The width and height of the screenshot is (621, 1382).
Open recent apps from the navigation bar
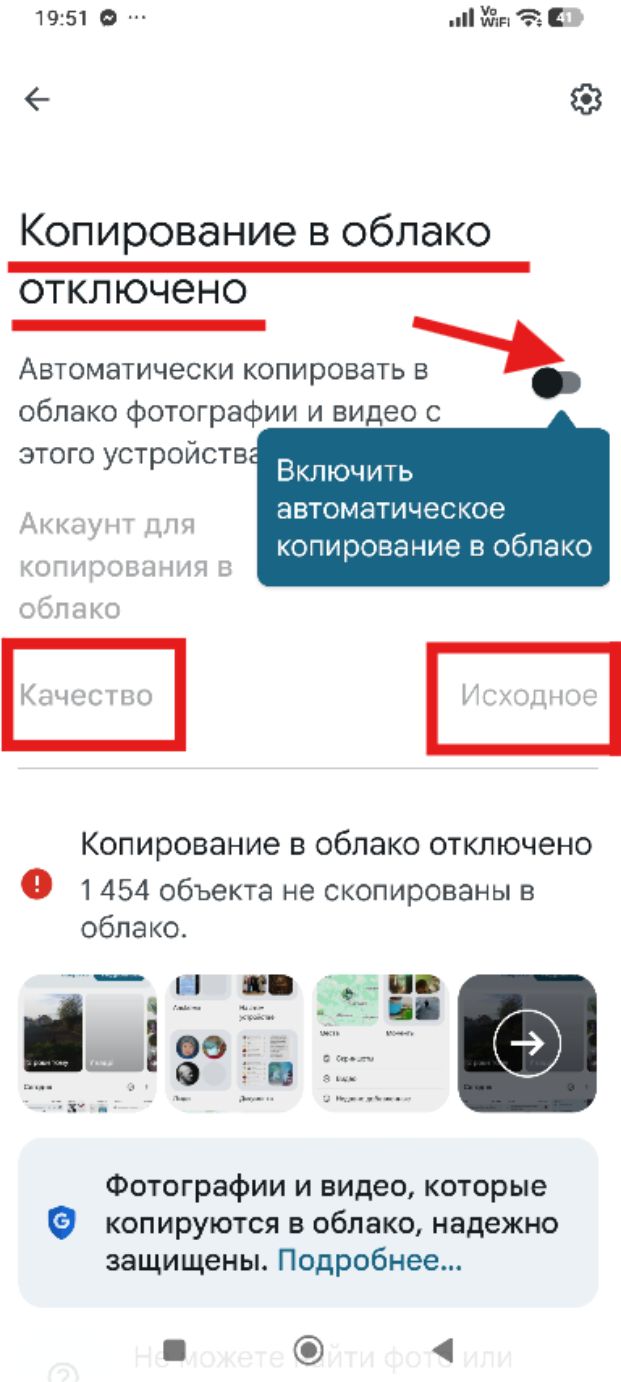click(174, 1346)
